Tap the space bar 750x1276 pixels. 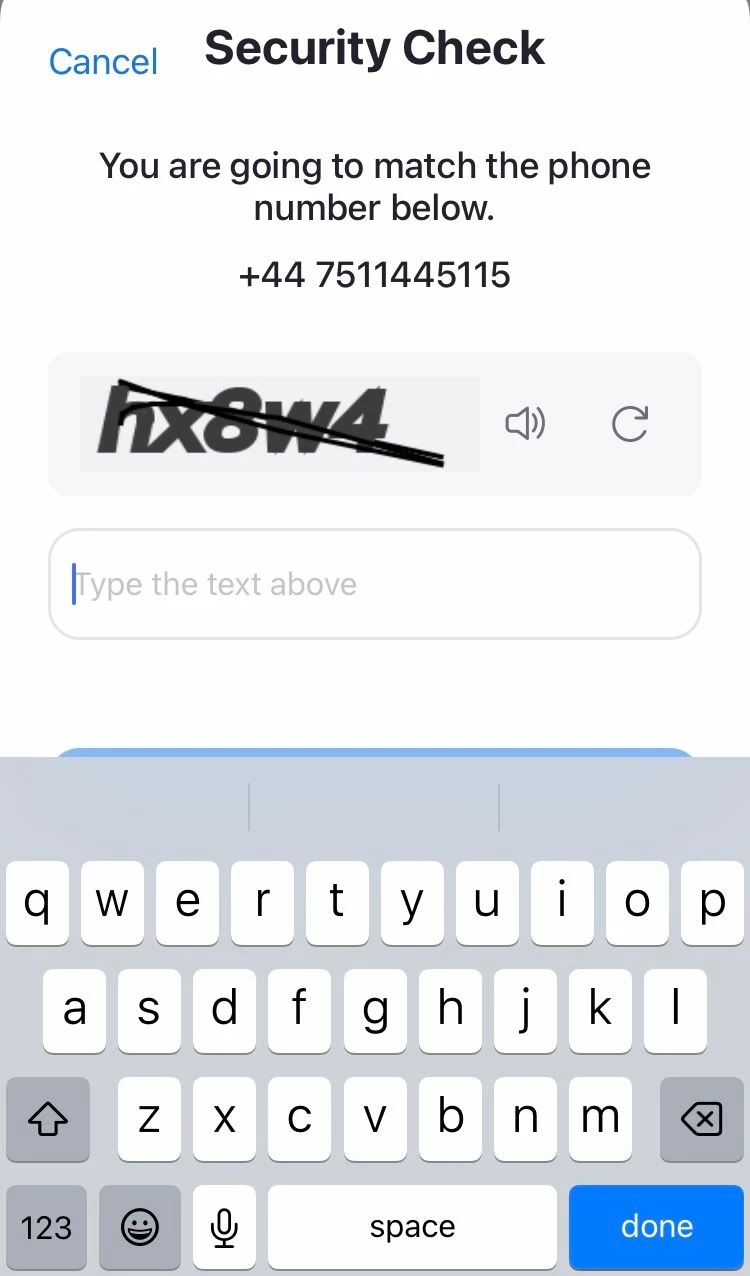pyautogui.click(x=412, y=1227)
